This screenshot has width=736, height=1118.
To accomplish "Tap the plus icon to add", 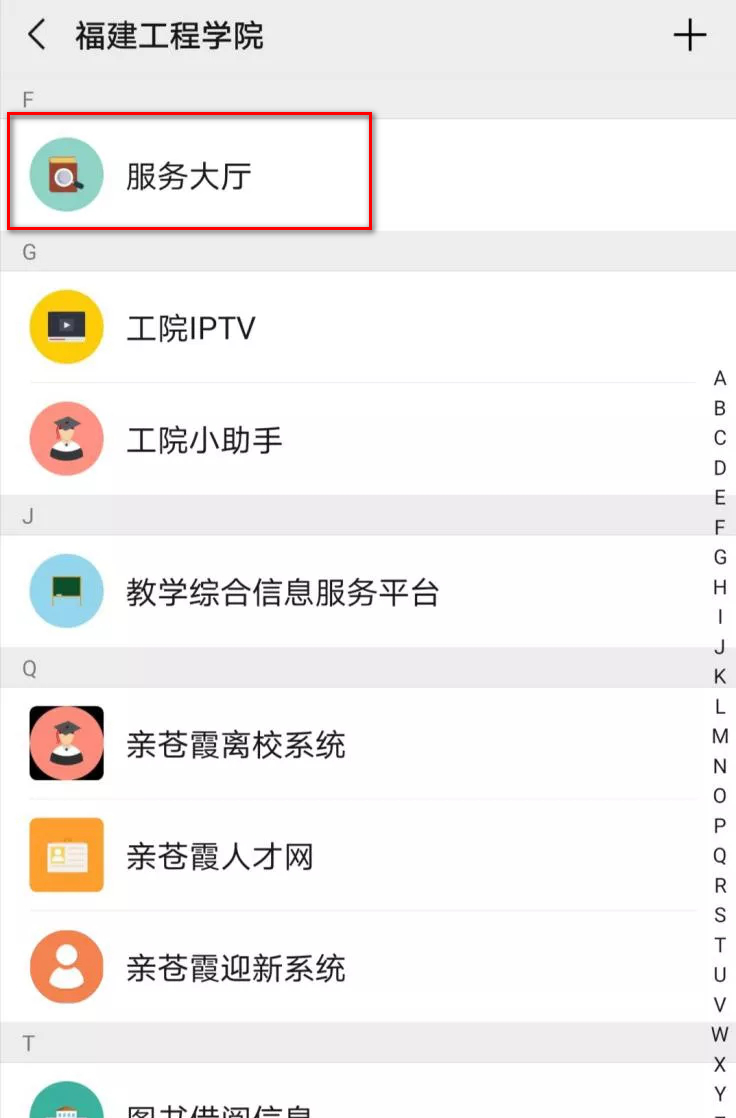I will [x=690, y=35].
